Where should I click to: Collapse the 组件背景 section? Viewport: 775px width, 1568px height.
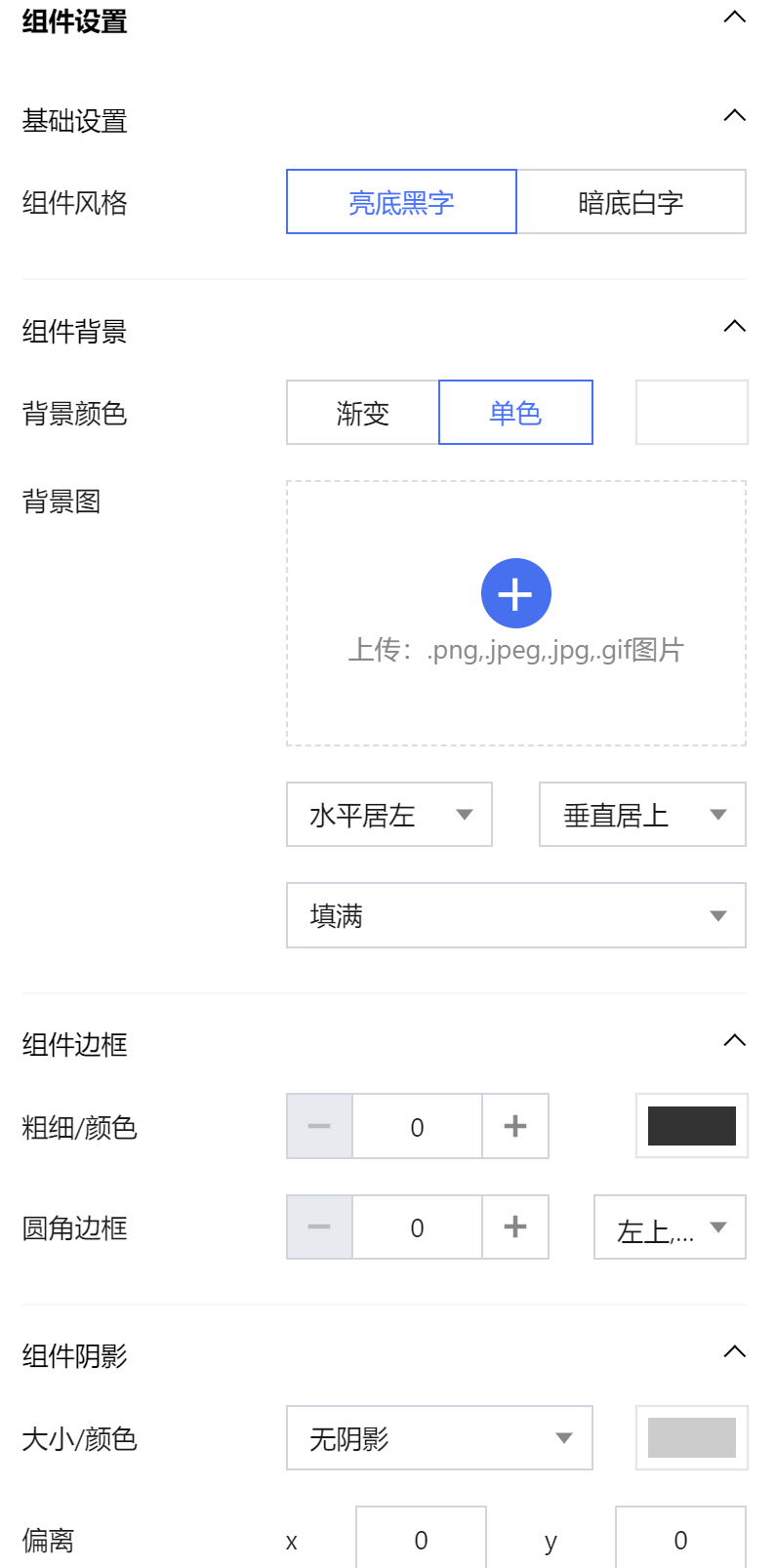(x=734, y=327)
